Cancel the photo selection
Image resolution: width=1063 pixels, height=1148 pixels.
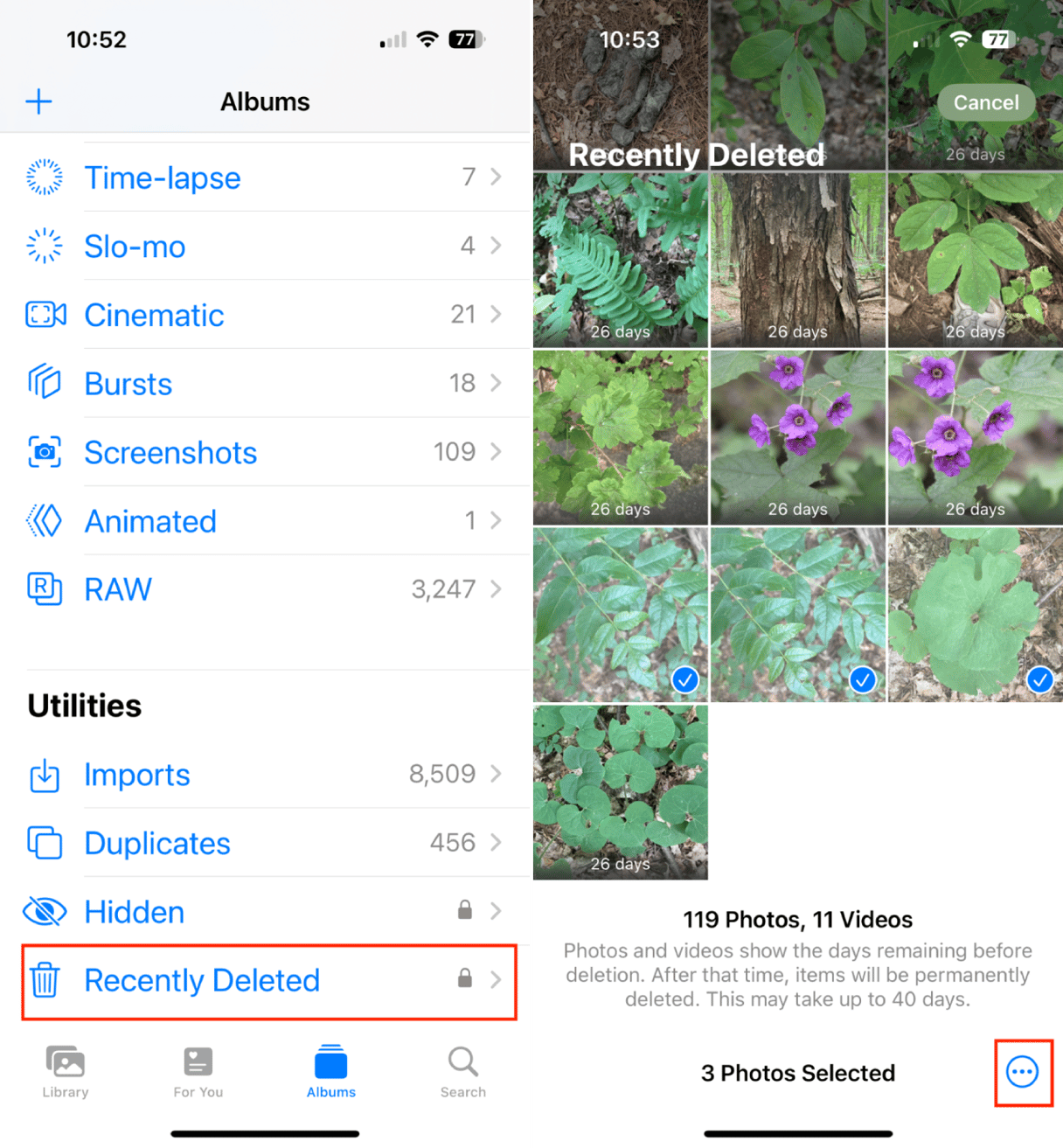(x=985, y=102)
